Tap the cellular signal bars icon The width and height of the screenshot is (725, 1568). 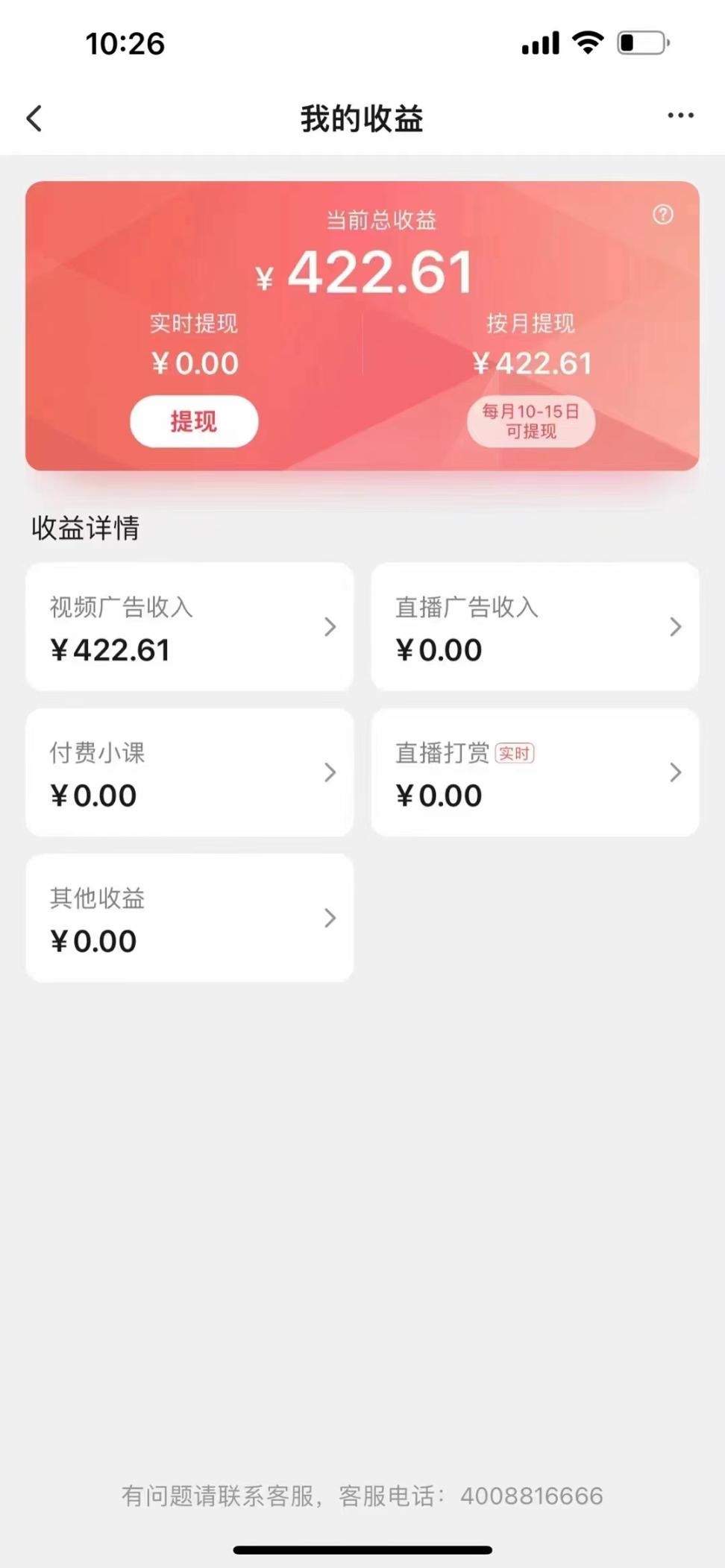click(x=539, y=42)
